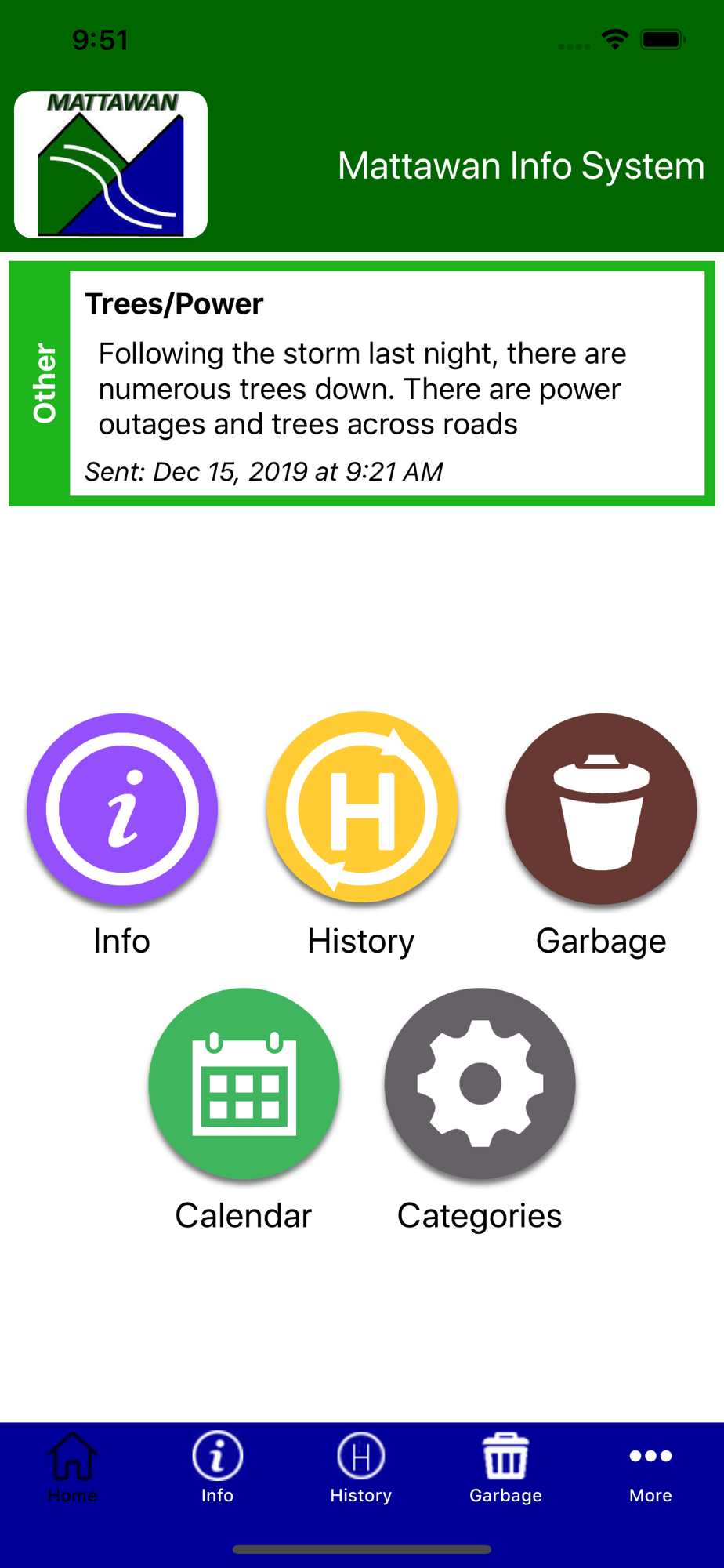This screenshot has width=724, height=1568.
Task: Open the purple Info circle button
Action: pos(122,808)
